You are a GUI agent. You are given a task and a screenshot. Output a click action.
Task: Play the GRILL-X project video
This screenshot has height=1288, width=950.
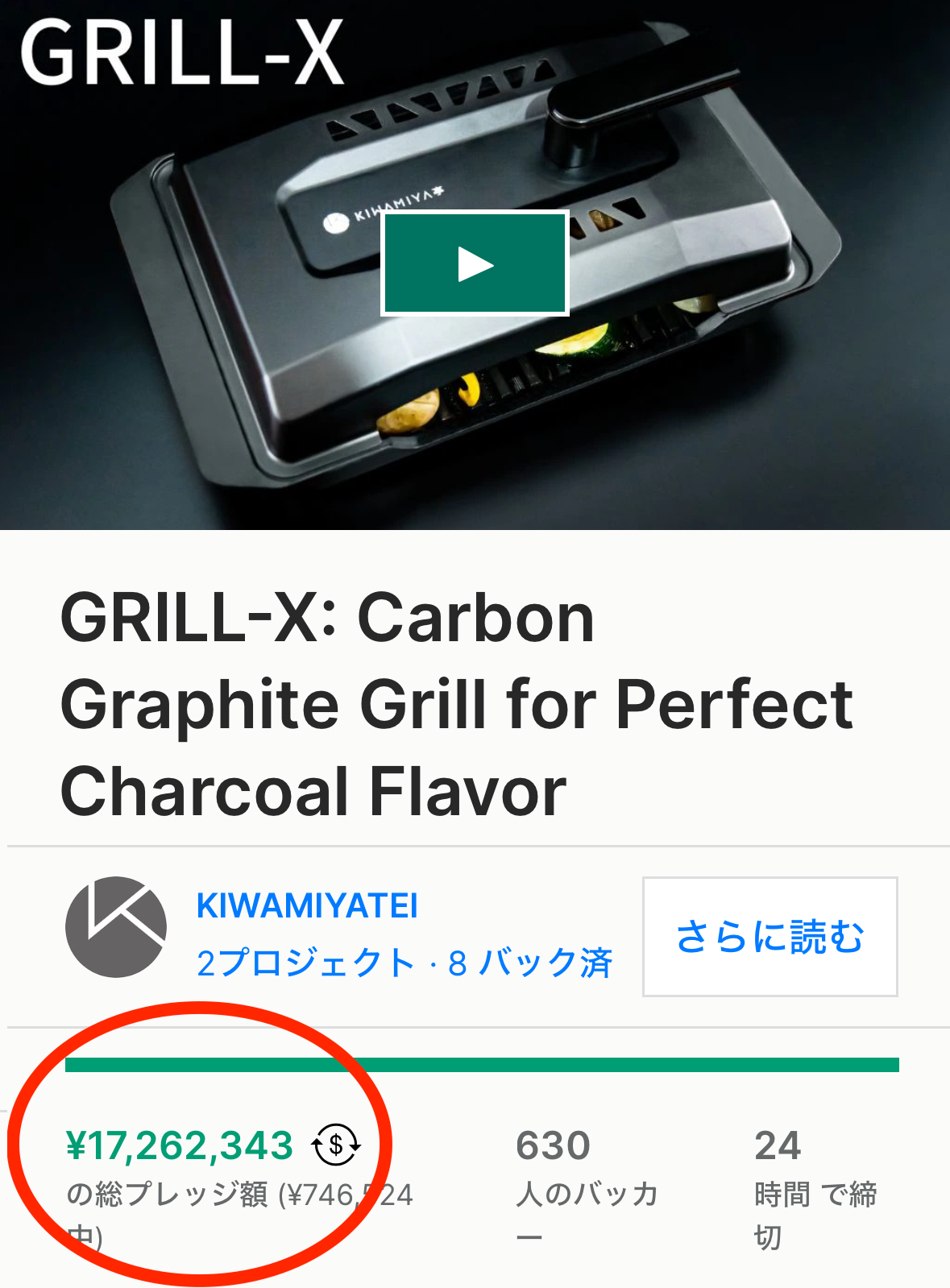(475, 264)
